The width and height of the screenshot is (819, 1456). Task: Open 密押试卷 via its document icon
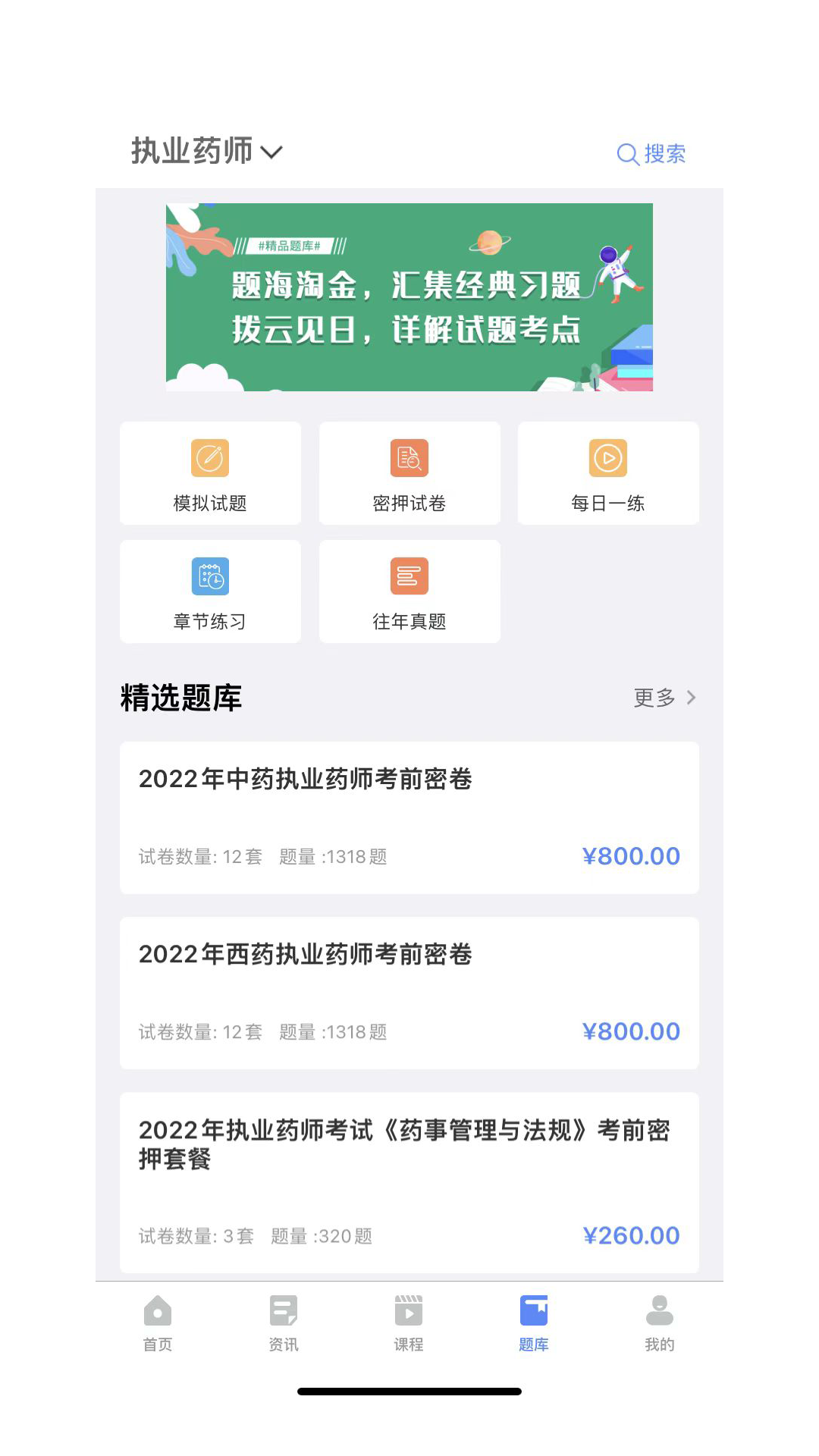click(409, 458)
